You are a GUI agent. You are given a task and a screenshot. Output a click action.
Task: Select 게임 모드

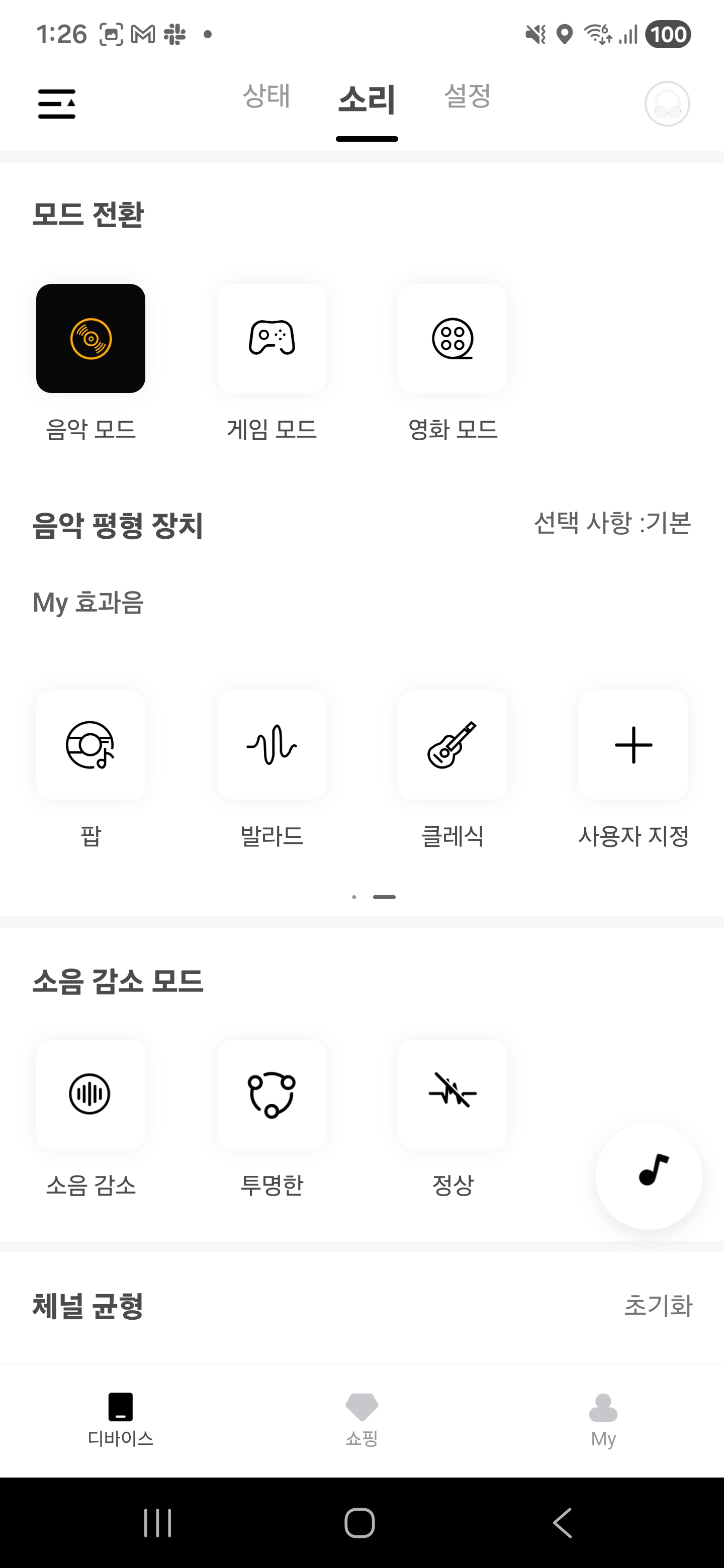[271, 338]
